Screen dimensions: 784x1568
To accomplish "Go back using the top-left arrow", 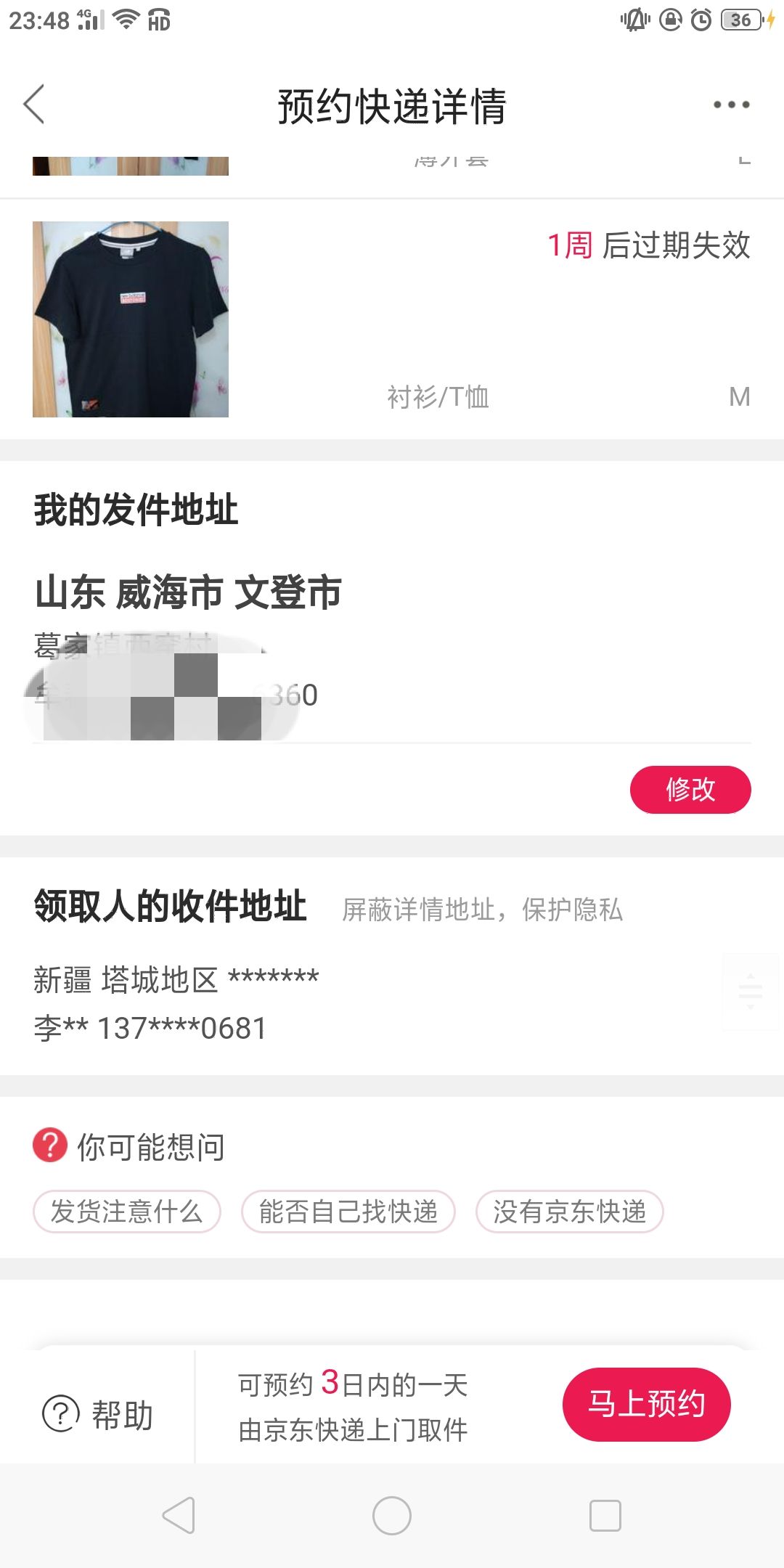I will coord(34,105).
